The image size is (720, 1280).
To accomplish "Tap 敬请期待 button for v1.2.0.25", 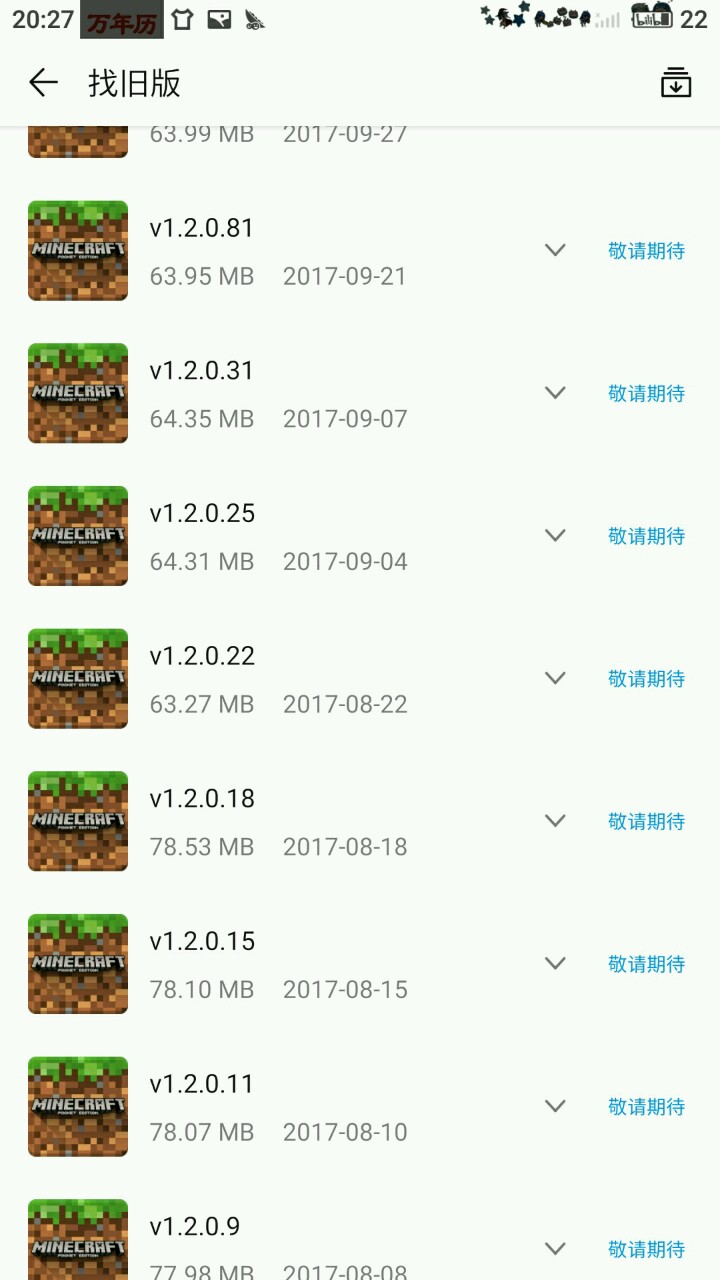I will pyautogui.click(x=646, y=537).
